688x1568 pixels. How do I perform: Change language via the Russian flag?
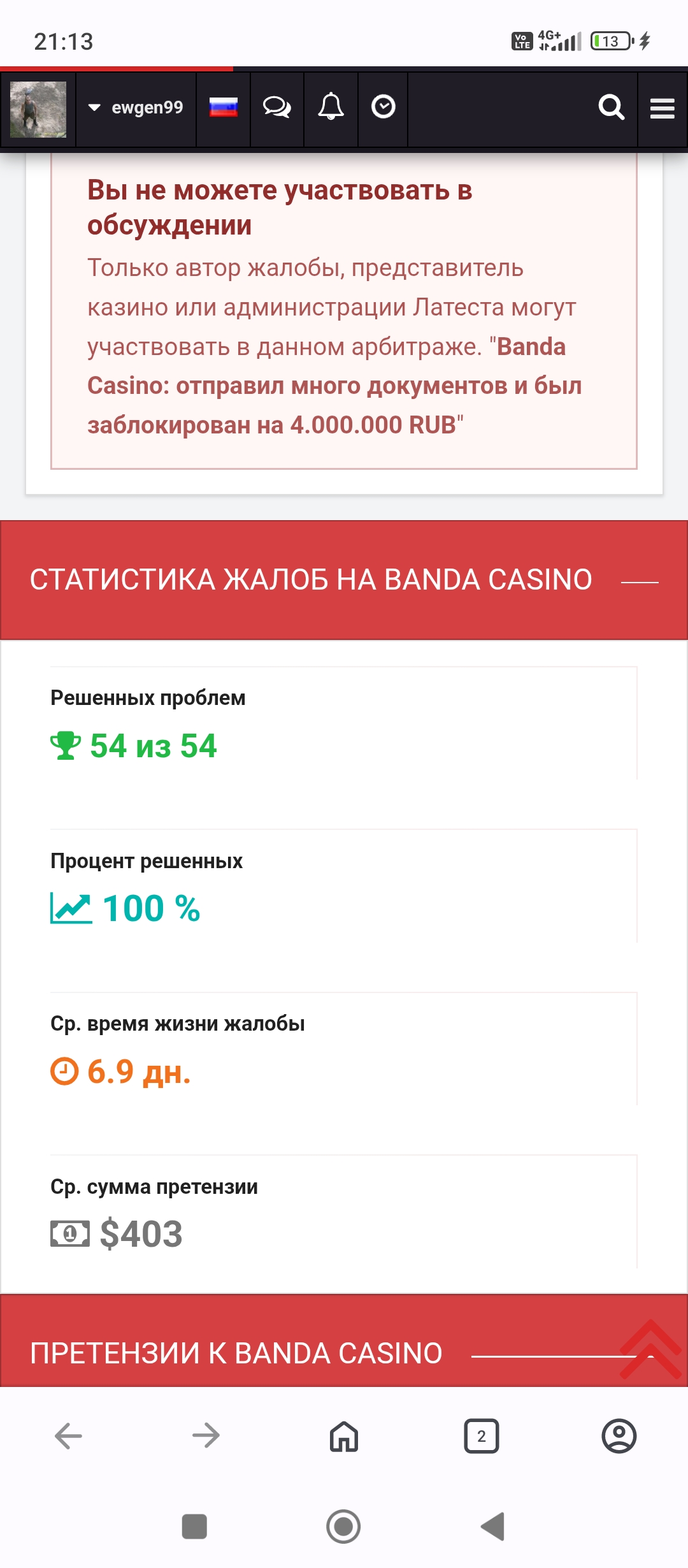pos(224,108)
